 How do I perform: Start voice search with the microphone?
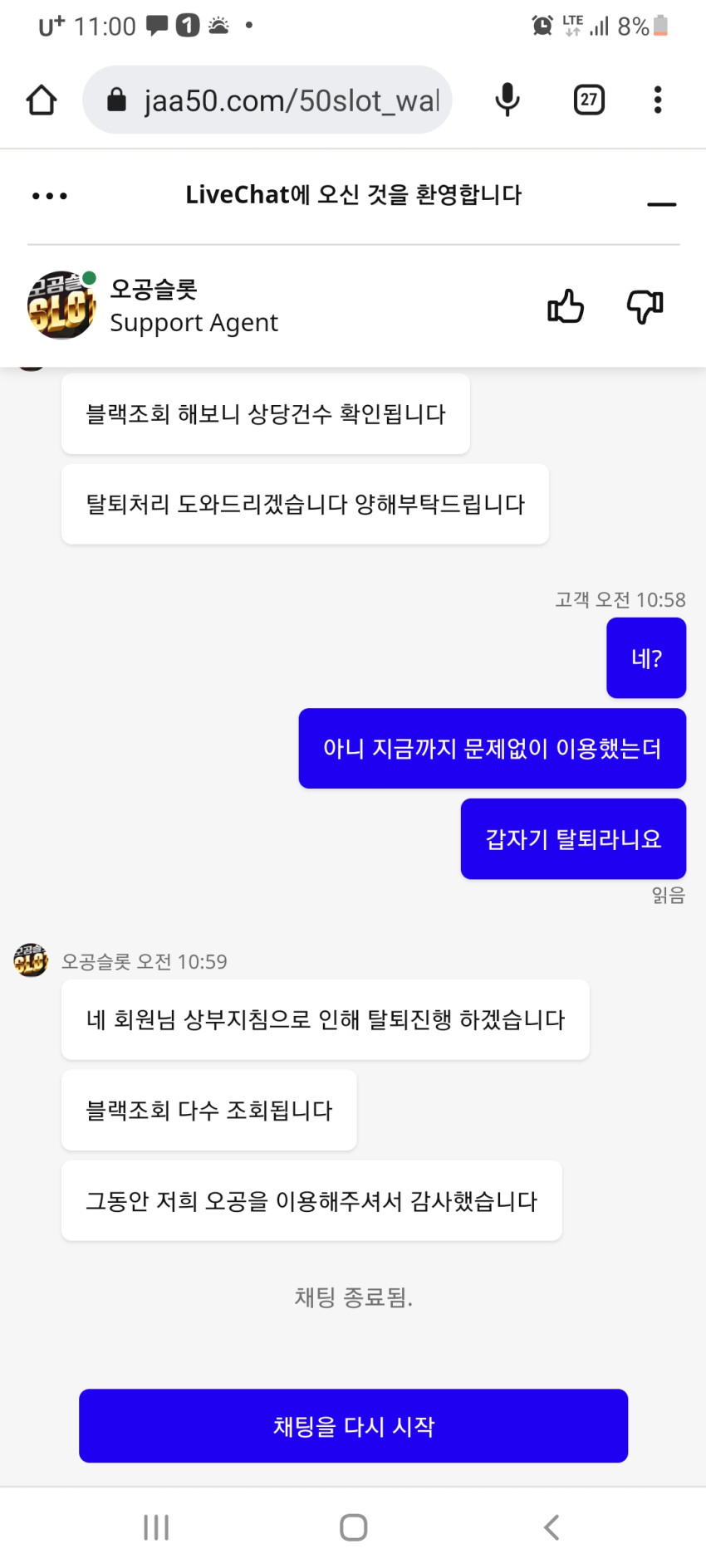507,100
